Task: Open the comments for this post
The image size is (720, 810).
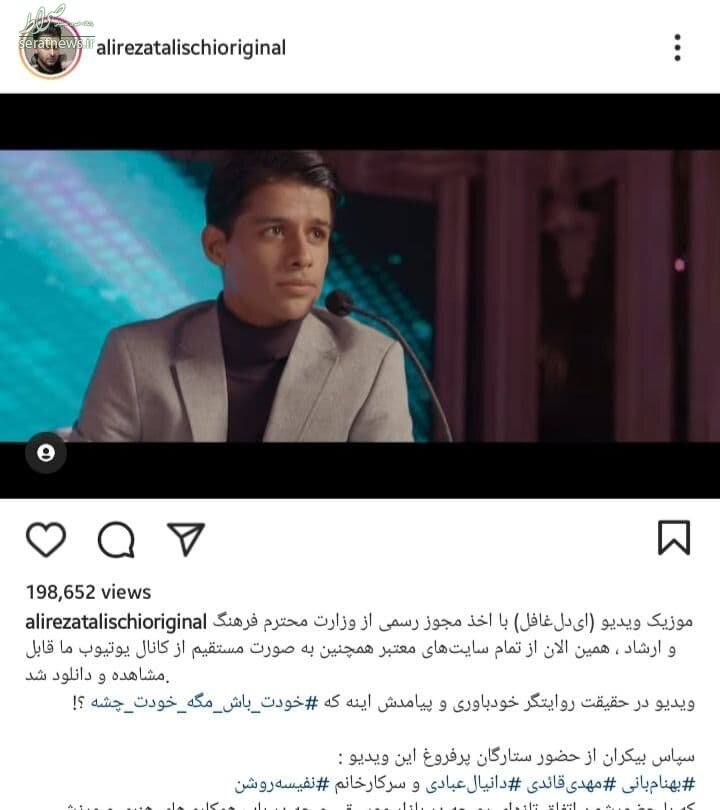Action: coord(116,539)
